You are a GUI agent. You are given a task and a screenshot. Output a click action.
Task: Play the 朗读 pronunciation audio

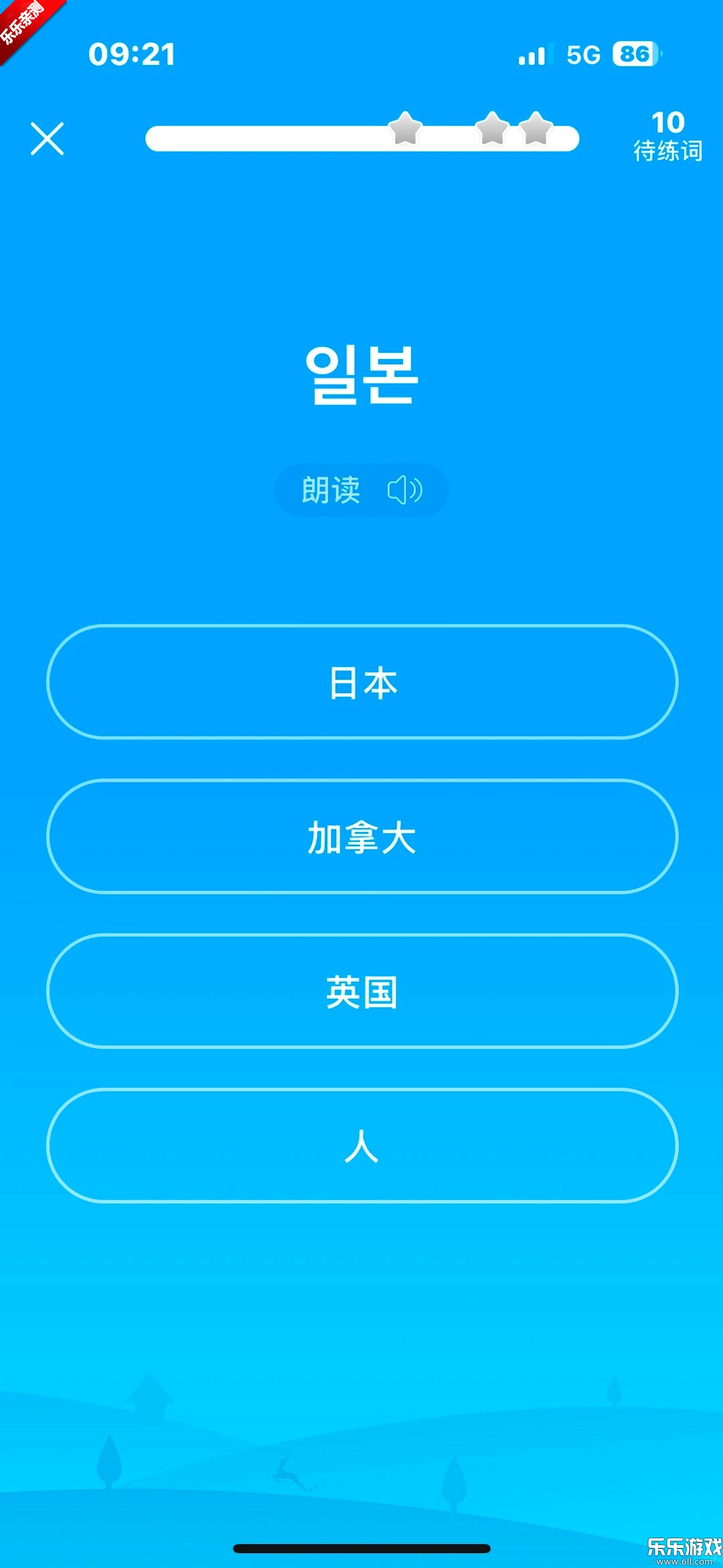coord(361,490)
